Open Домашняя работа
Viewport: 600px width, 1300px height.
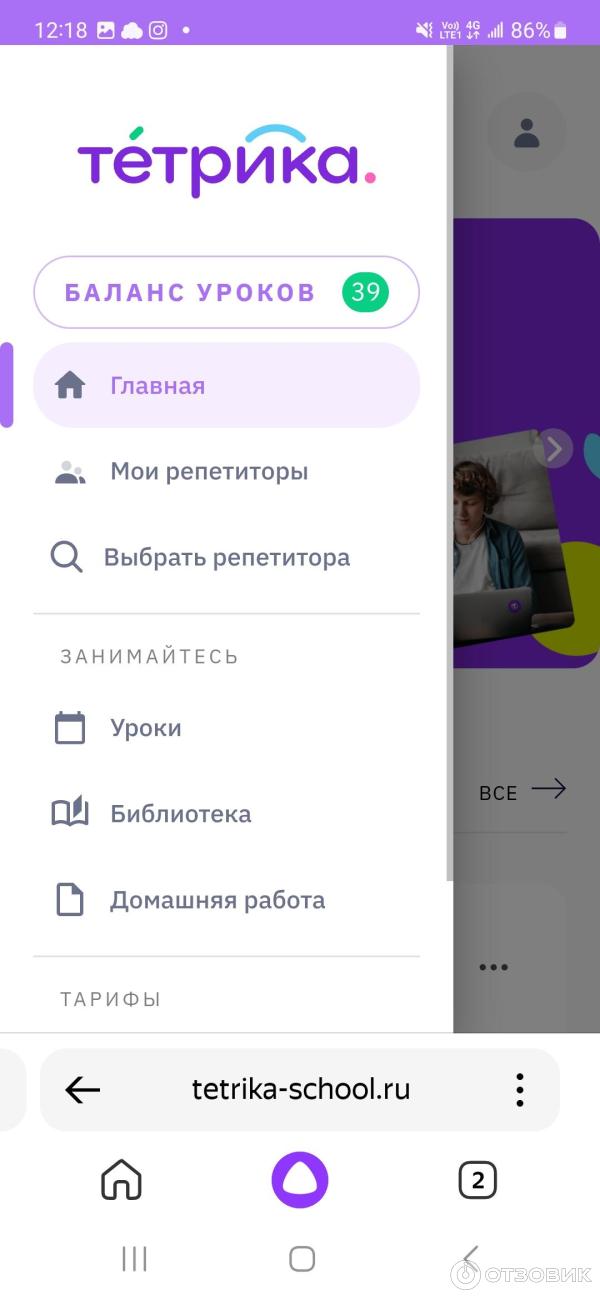(216, 900)
